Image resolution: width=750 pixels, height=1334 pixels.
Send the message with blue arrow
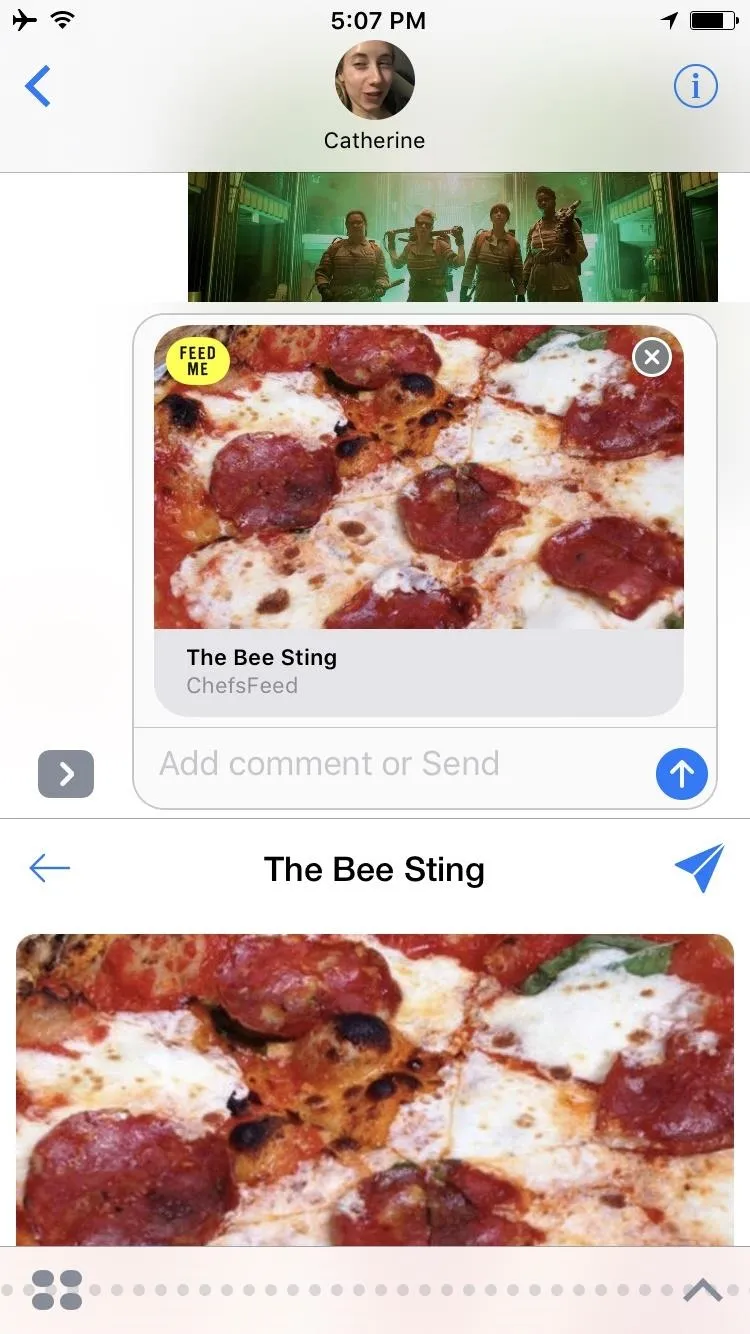(x=682, y=773)
